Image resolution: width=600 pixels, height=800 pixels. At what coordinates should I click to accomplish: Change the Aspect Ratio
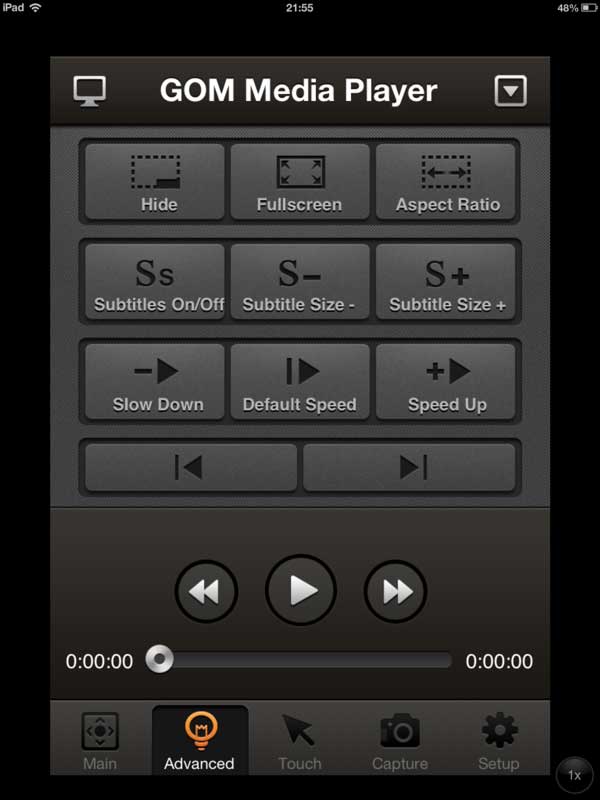pyautogui.click(x=446, y=183)
